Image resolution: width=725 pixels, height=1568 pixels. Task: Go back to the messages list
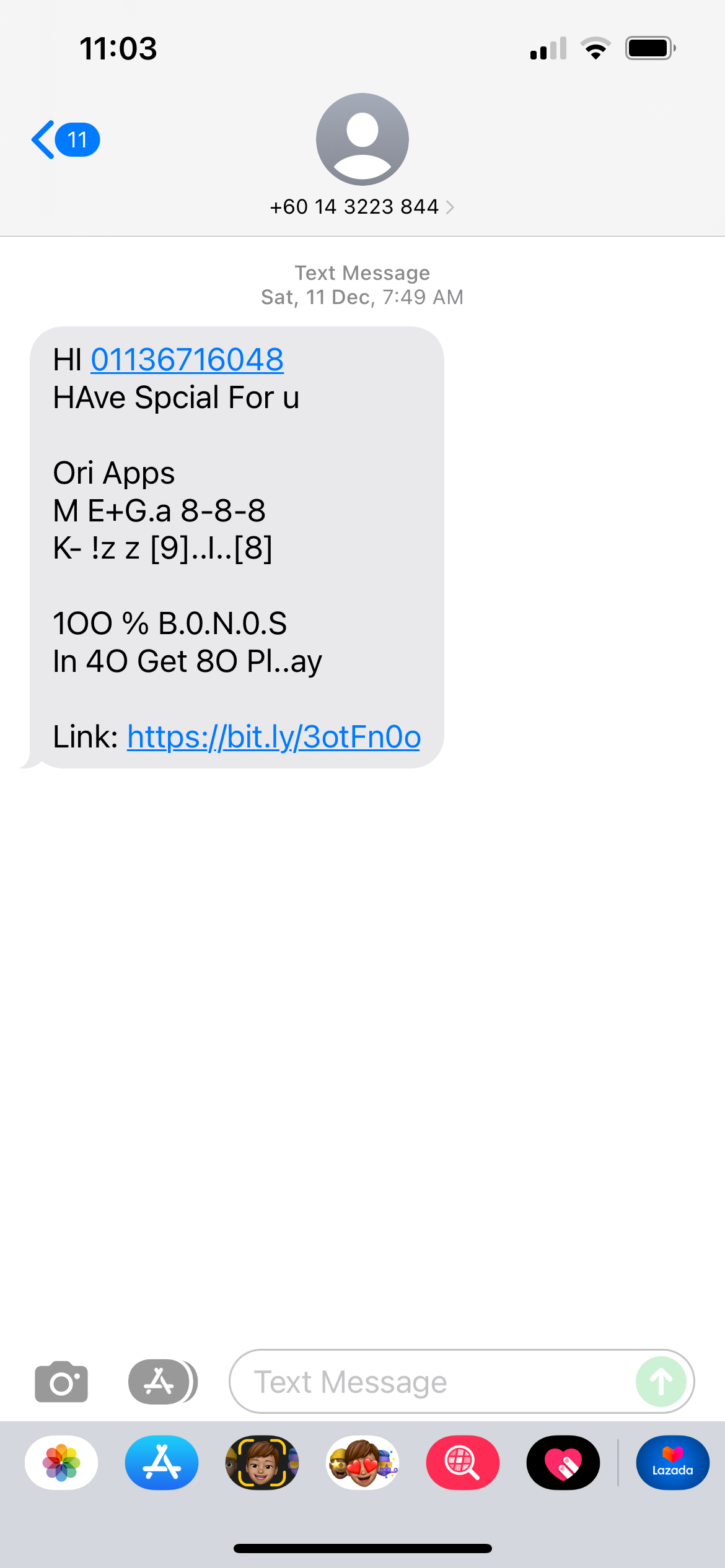[x=63, y=140]
